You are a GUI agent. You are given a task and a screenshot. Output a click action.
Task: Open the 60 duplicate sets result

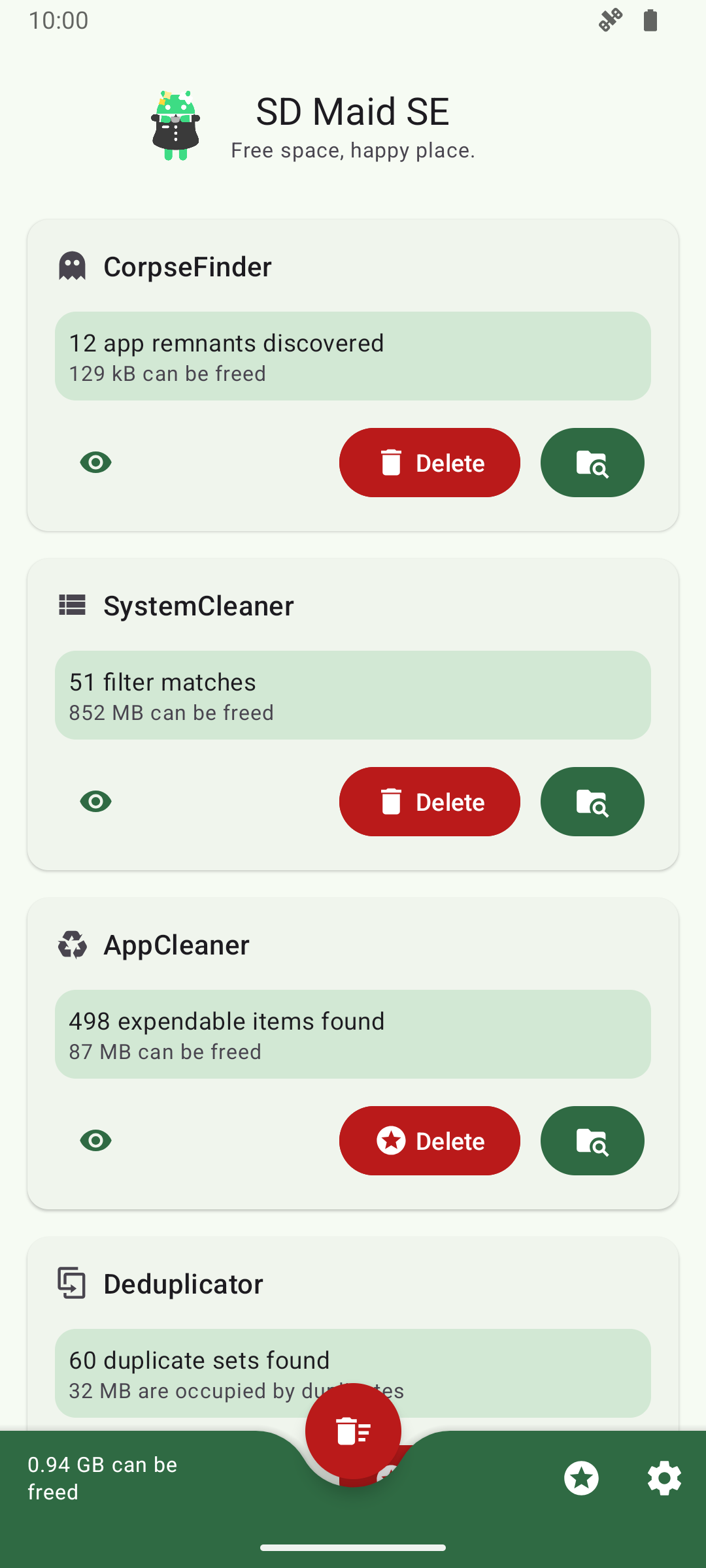pyautogui.click(x=196, y=1365)
